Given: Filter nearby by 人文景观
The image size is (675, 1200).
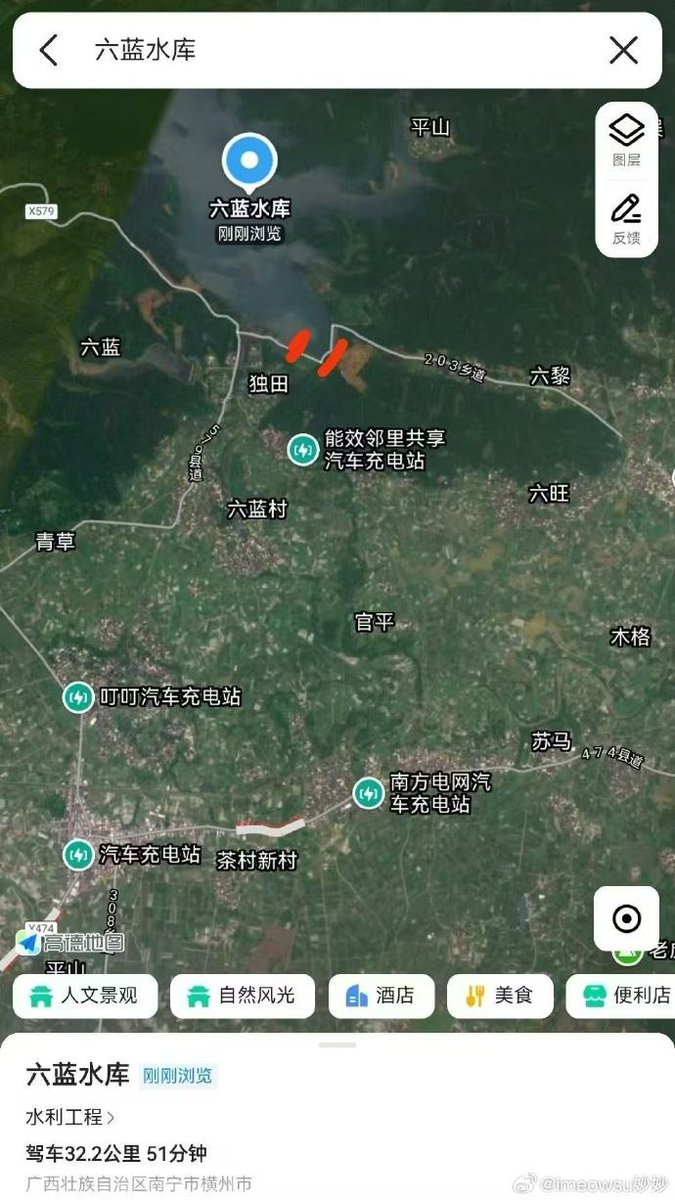Looking at the screenshot, I should click(85, 996).
